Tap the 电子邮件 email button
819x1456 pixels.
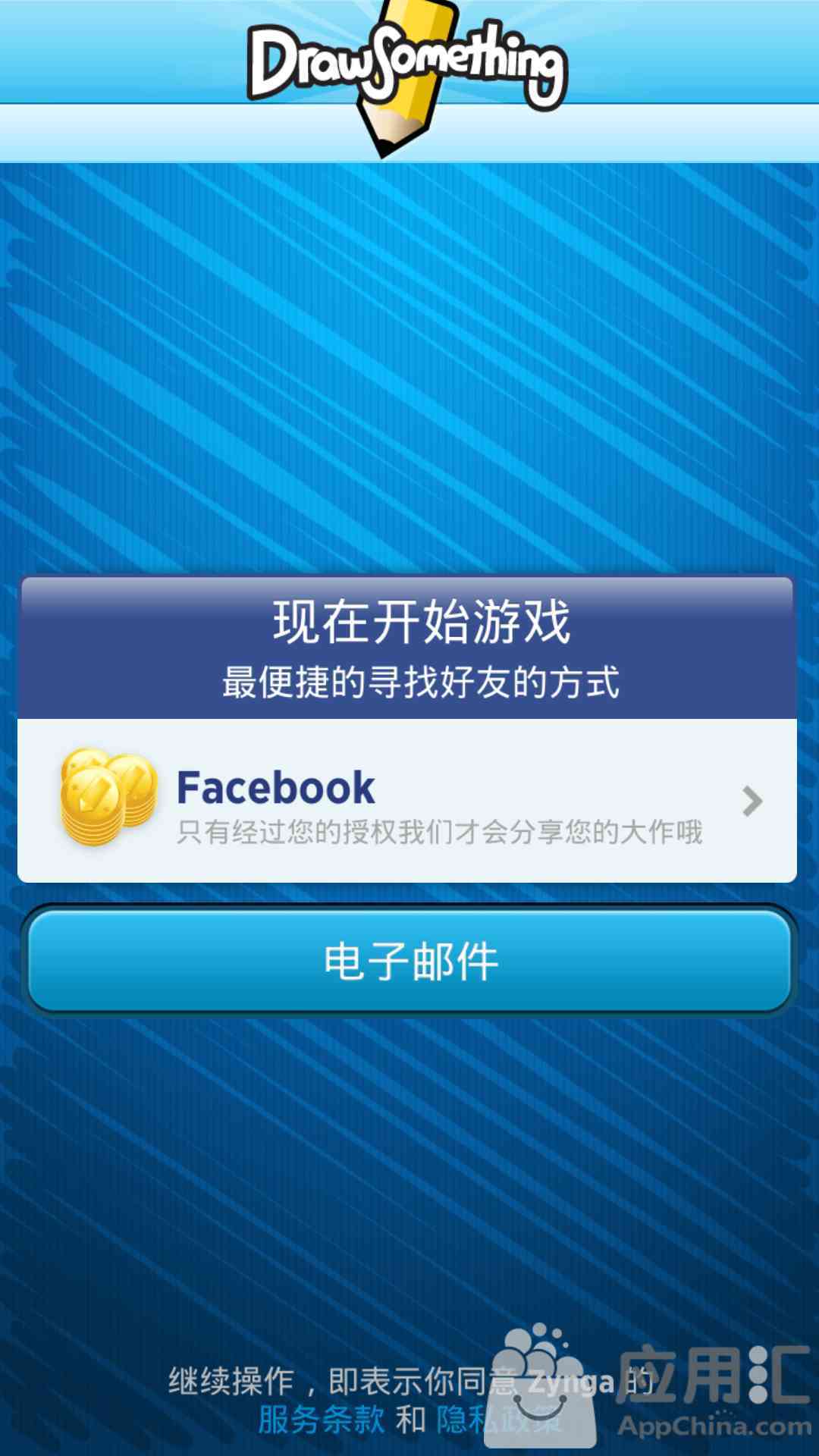(409, 961)
